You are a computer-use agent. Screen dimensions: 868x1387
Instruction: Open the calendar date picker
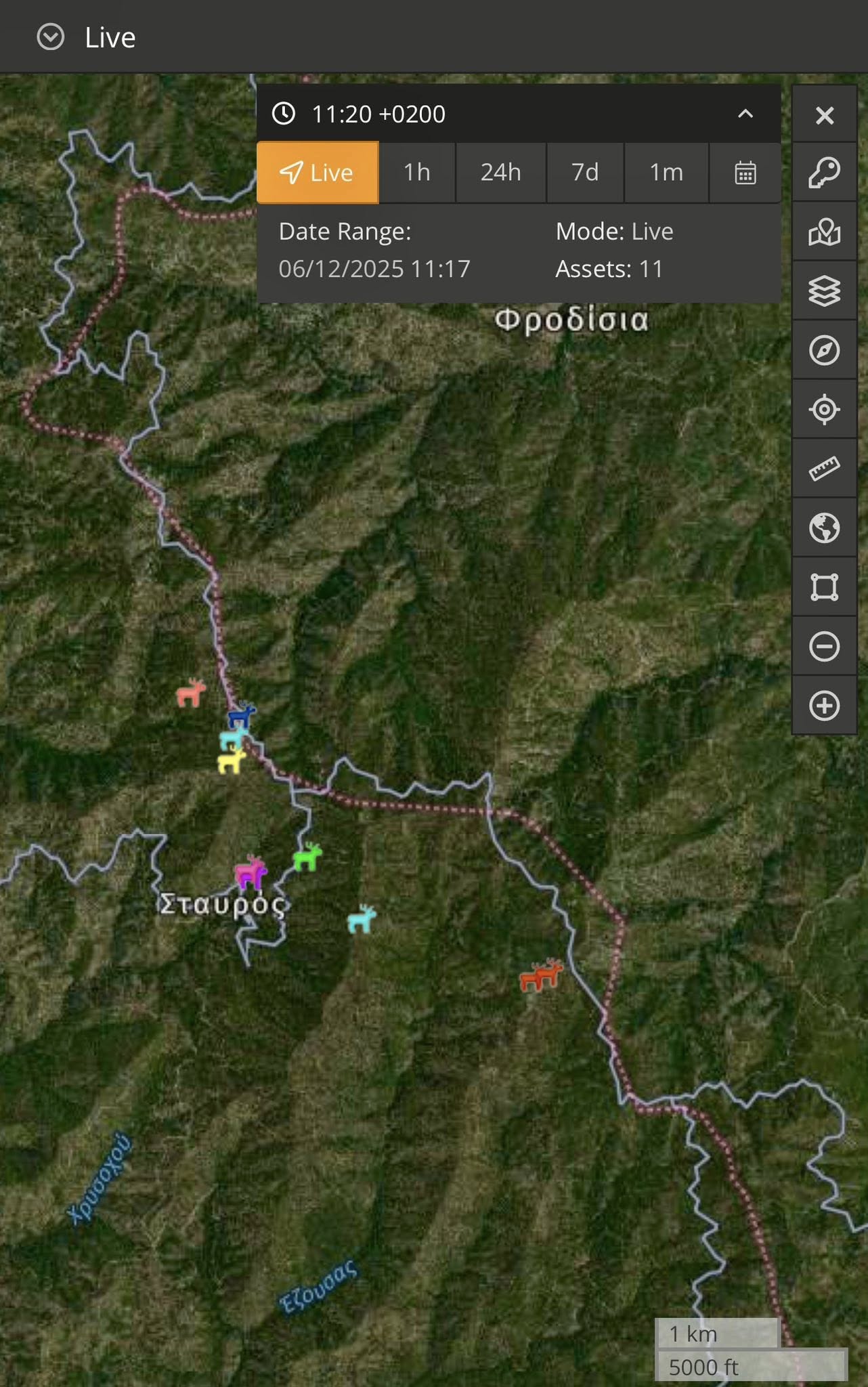(x=745, y=173)
